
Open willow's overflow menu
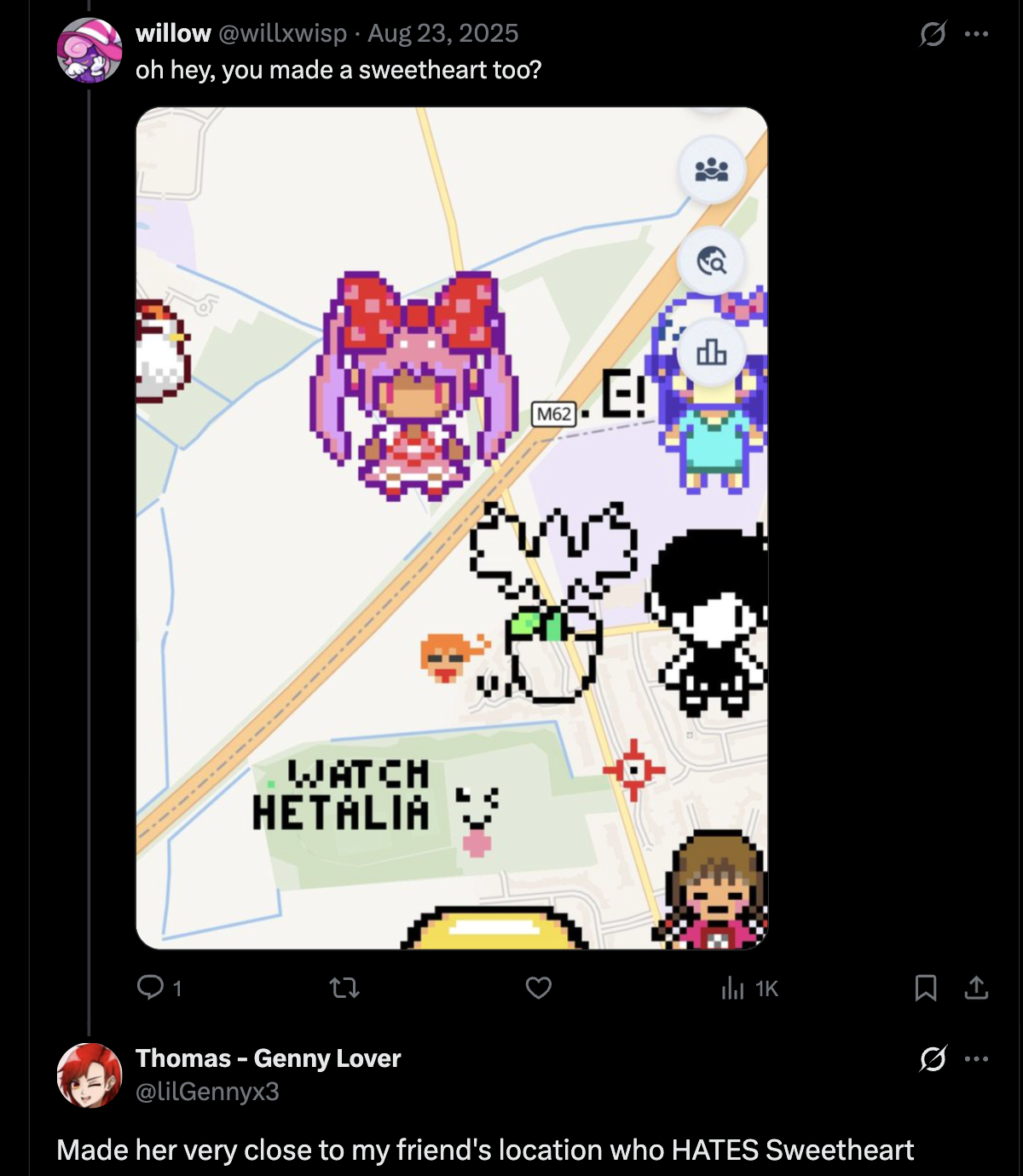pyautogui.click(x=976, y=34)
